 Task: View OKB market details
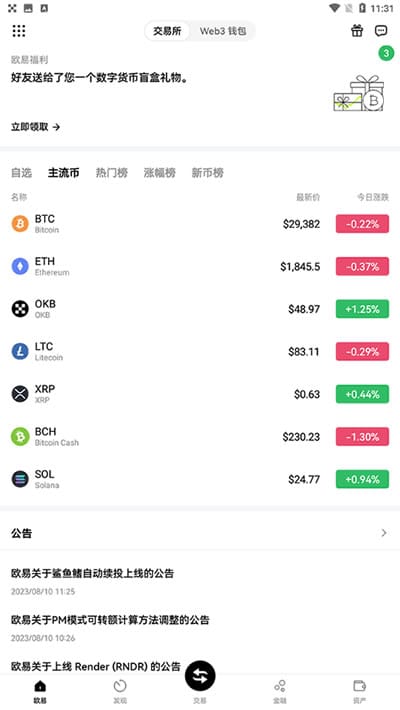(200, 309)
